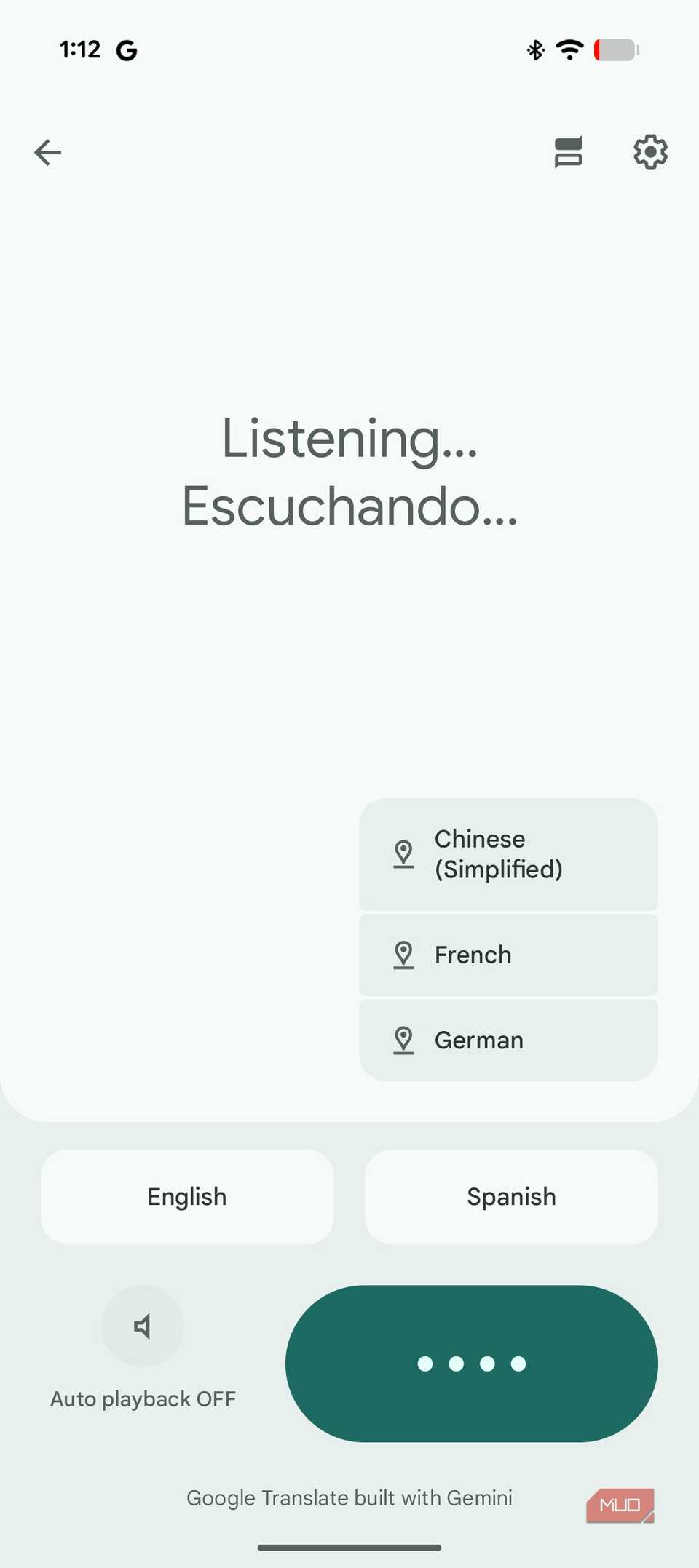Viewport: 699px width, 1568px height.
Task: Switch to the English side of conversation
Action: (186, 1196)
